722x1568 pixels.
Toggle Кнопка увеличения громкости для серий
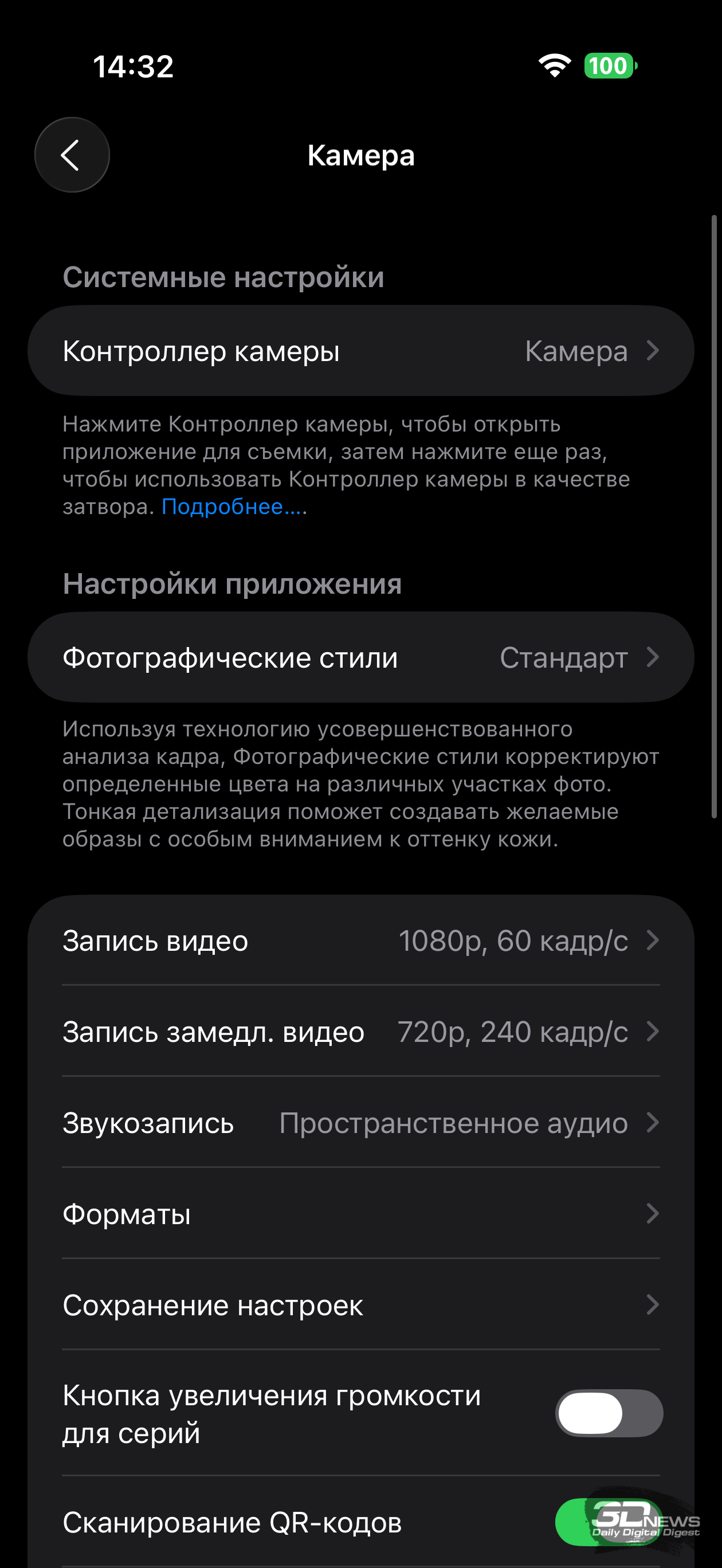coord(608,1413)
